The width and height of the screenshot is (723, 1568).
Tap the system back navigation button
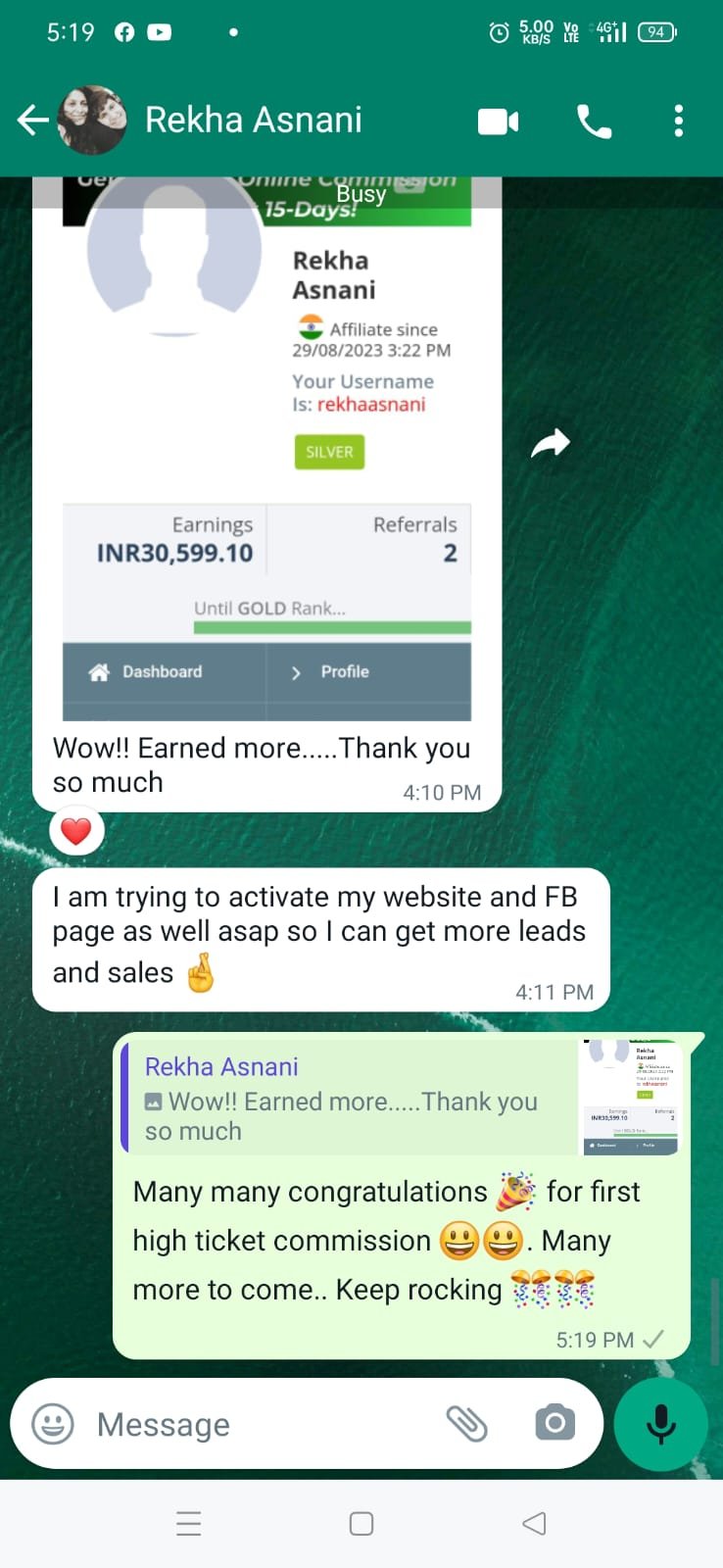tap(534, 1523)
